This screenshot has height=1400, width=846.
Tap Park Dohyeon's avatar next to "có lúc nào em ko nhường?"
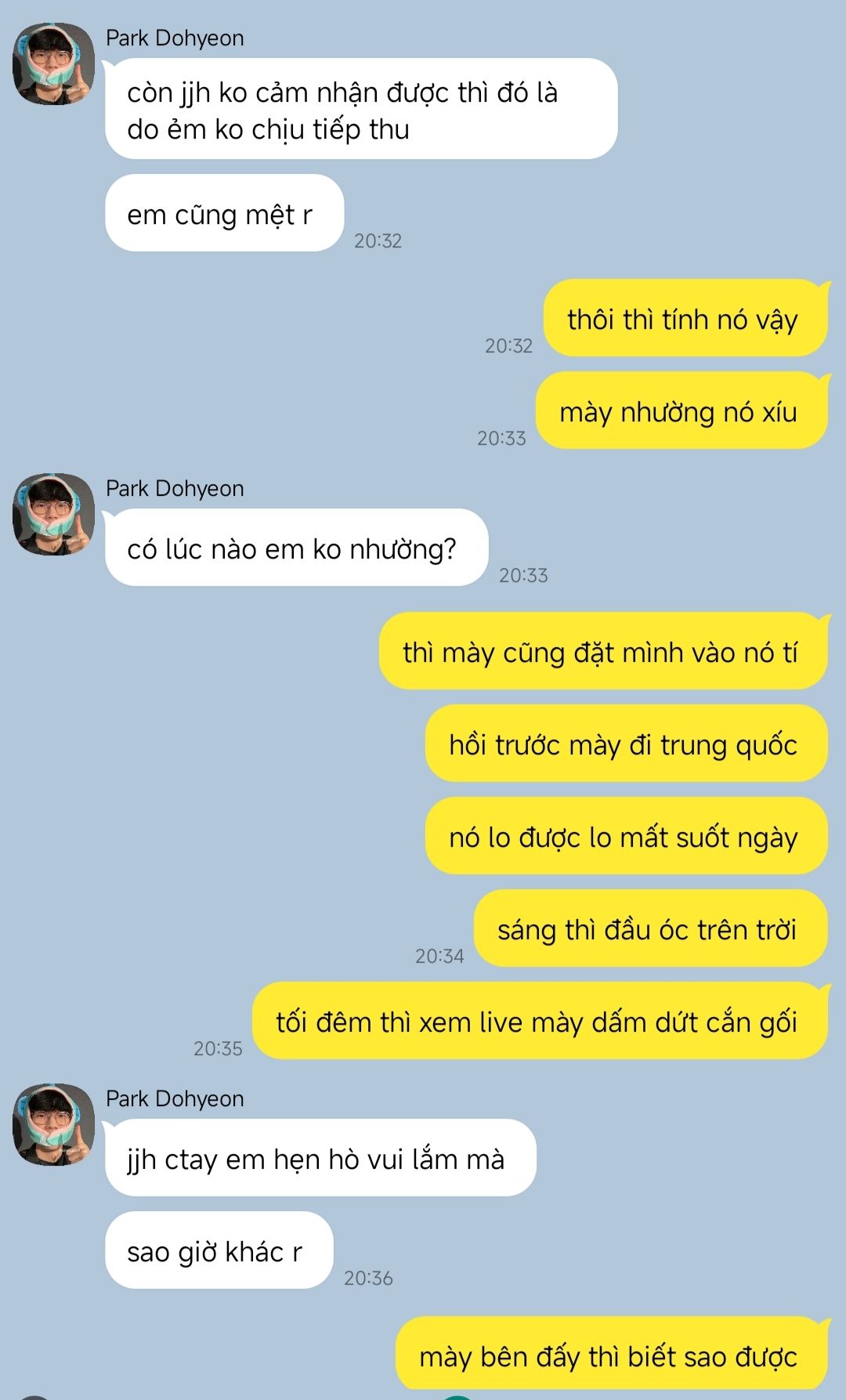coord(53,514)
